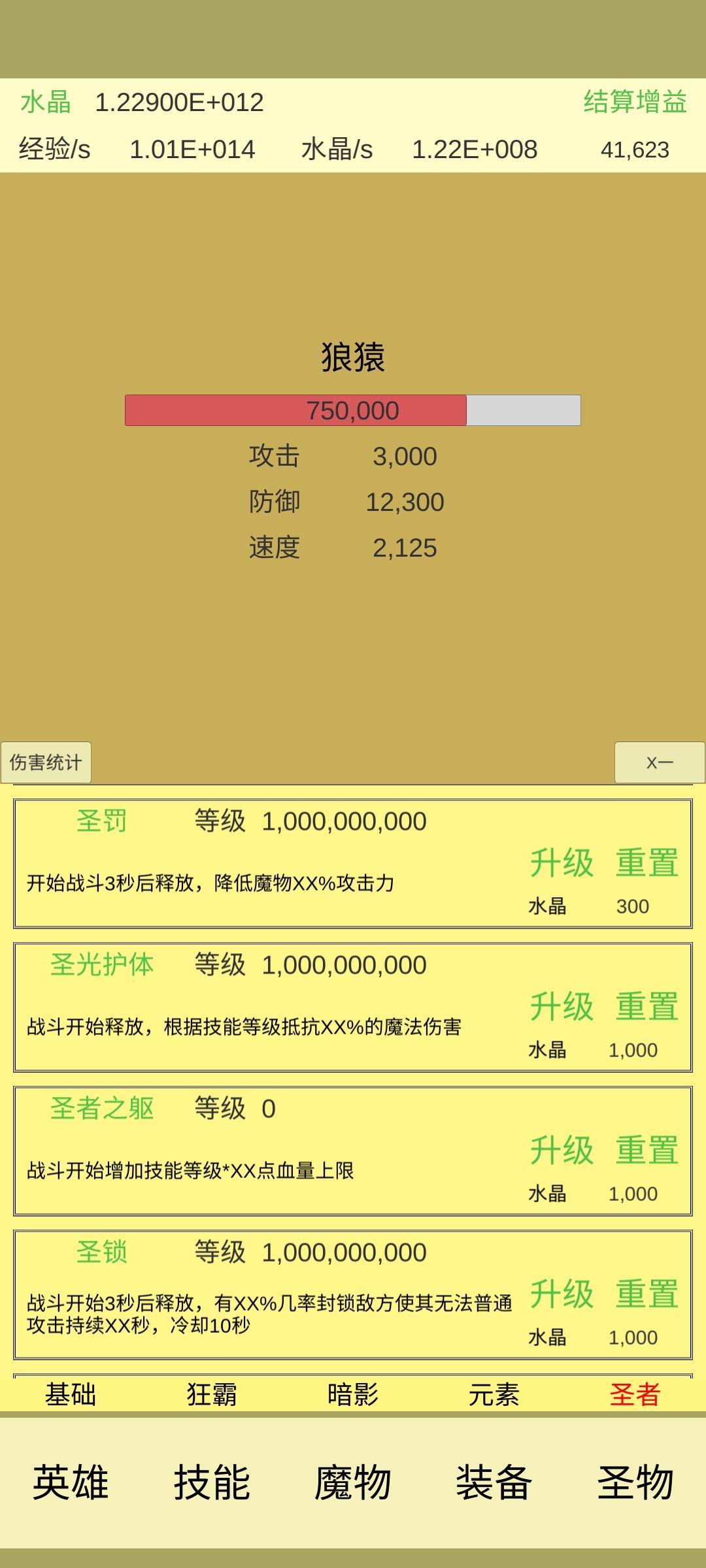Upgrade the 圣光护体 skill

pyautogui.click(x=562, y=1006)
